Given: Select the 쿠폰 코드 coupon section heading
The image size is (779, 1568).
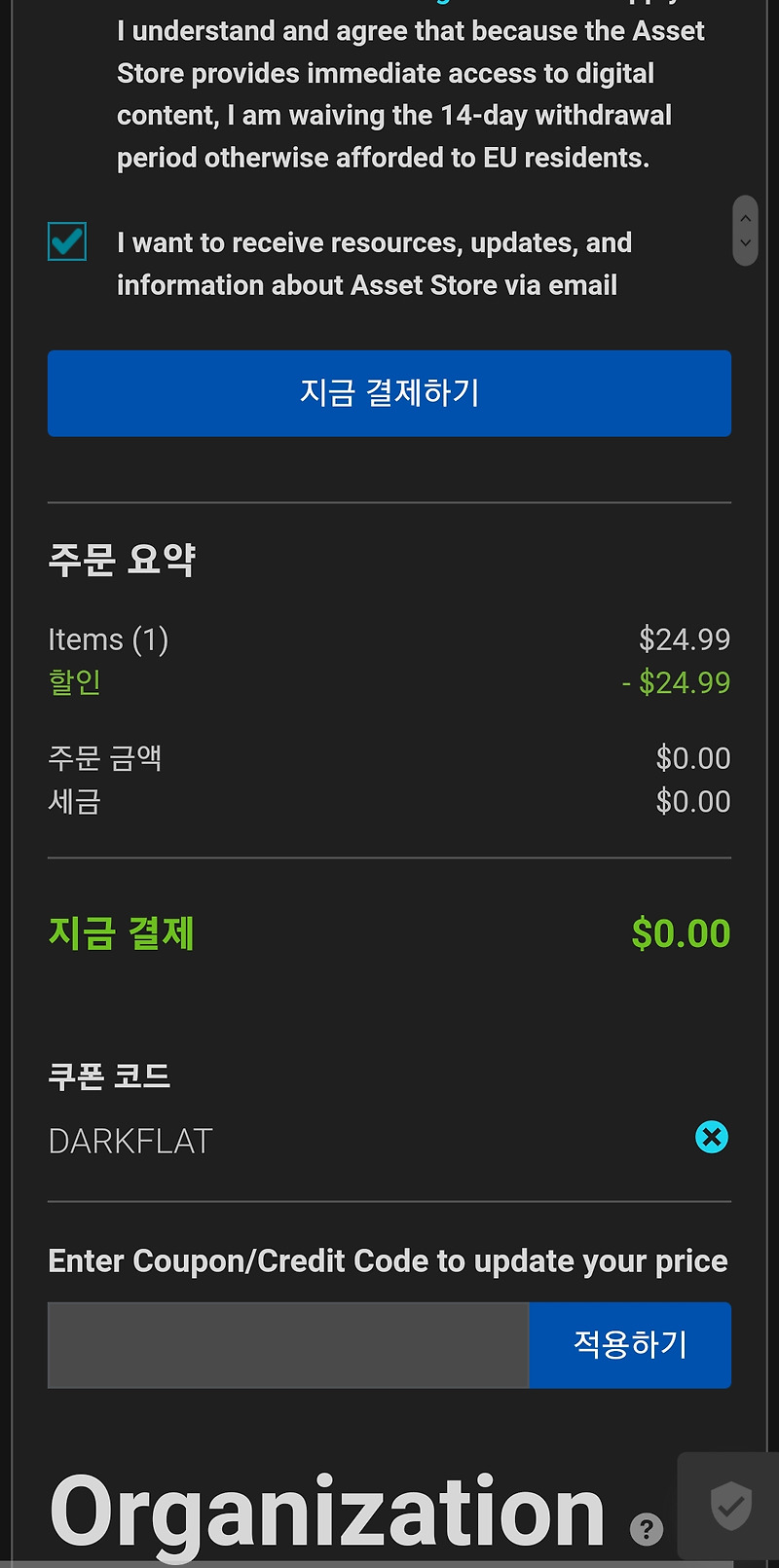Looking at the screenshot, I should (x=109, y=1076).
